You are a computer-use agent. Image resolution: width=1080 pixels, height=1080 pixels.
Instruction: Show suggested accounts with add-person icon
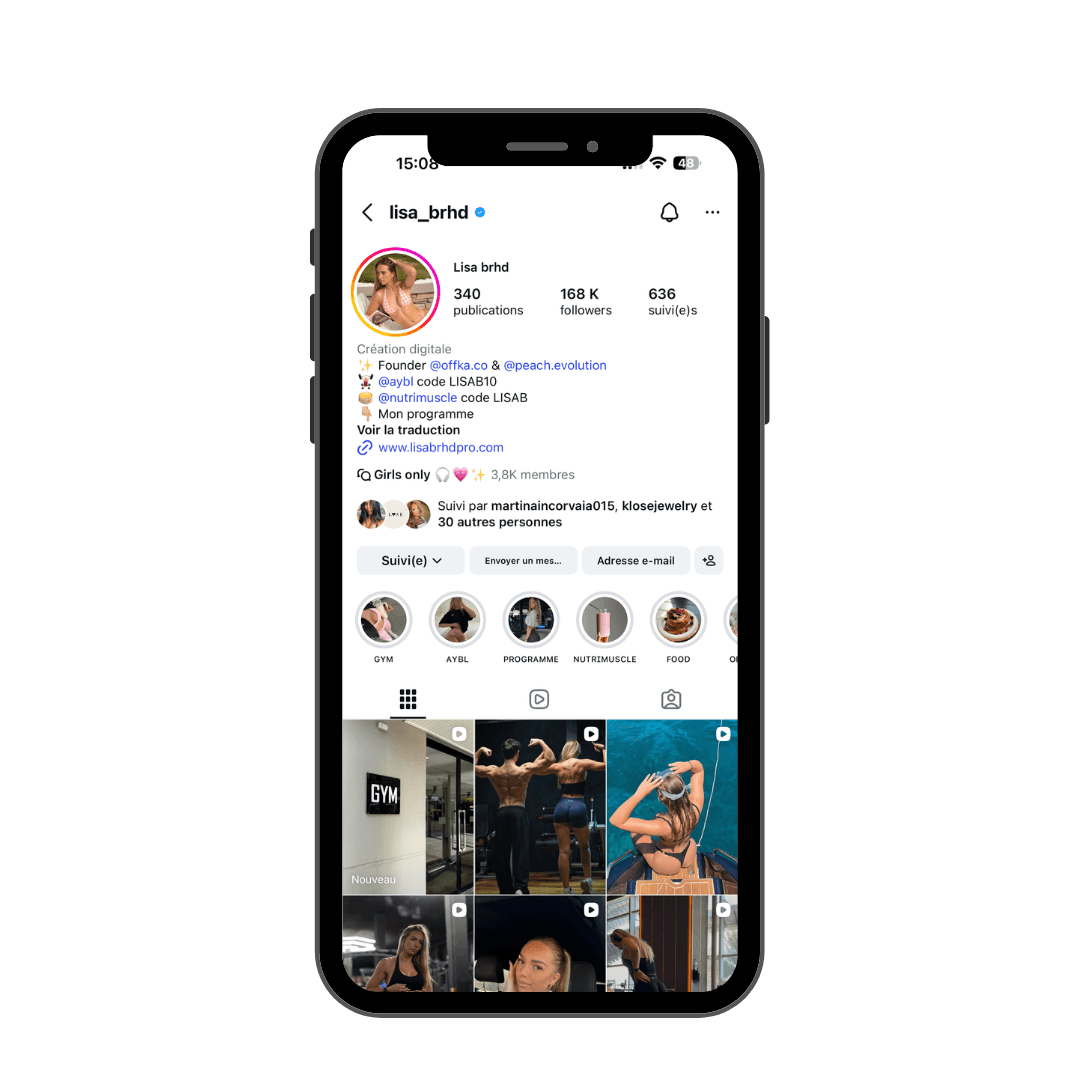709,561
